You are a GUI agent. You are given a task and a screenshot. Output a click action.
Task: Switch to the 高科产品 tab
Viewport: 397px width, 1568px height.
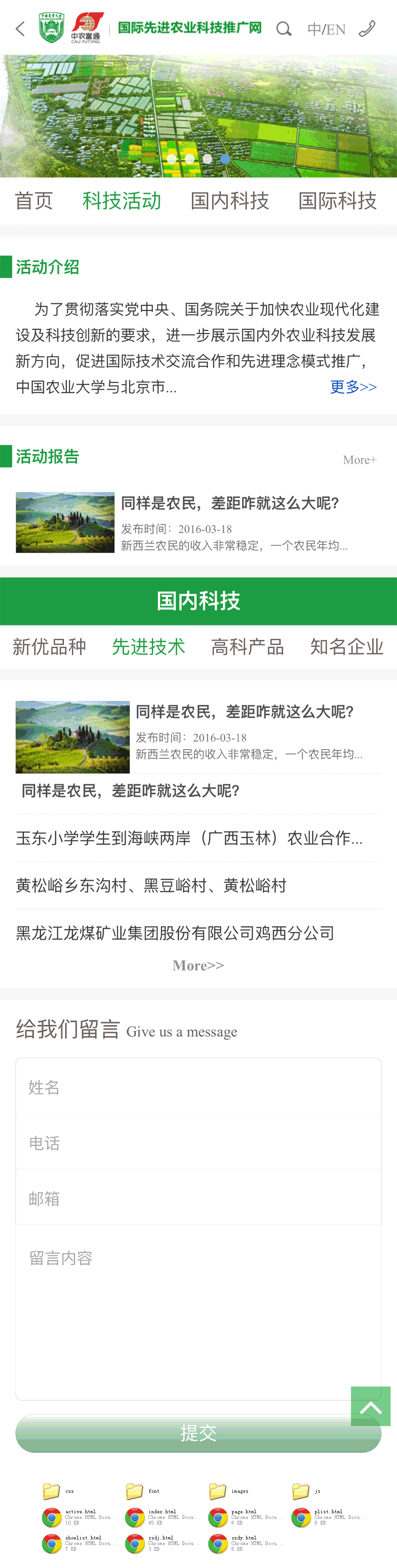click(x=248, y=646)
